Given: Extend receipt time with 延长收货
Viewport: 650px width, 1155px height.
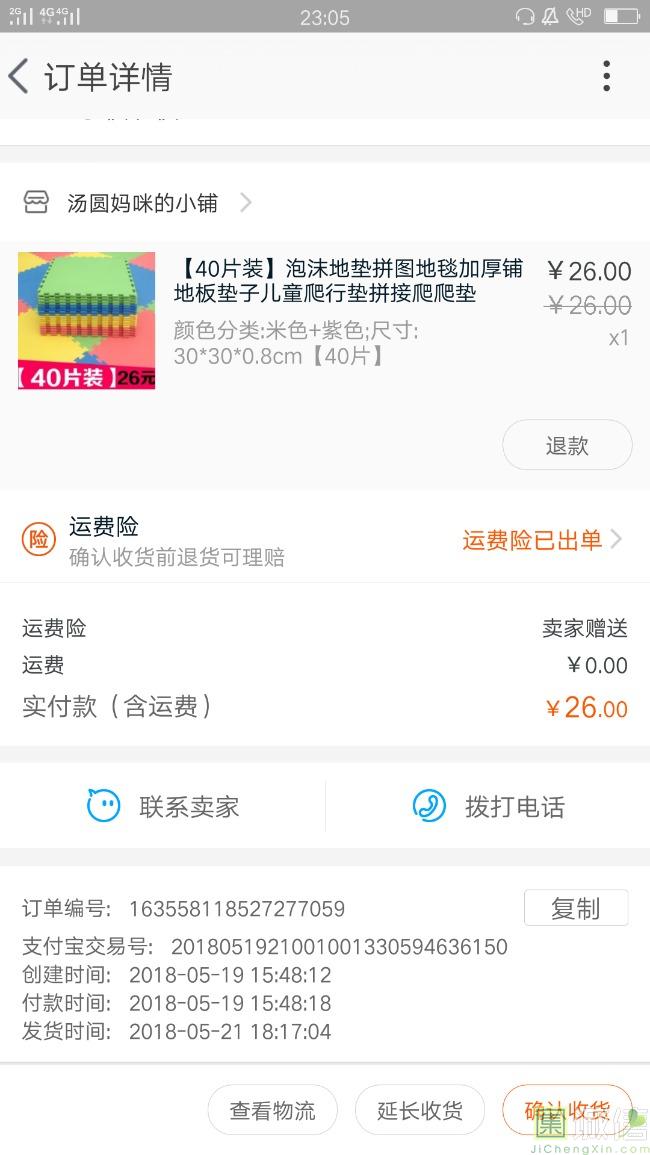Looking at the screenshot, I should tap(419, 1110).
